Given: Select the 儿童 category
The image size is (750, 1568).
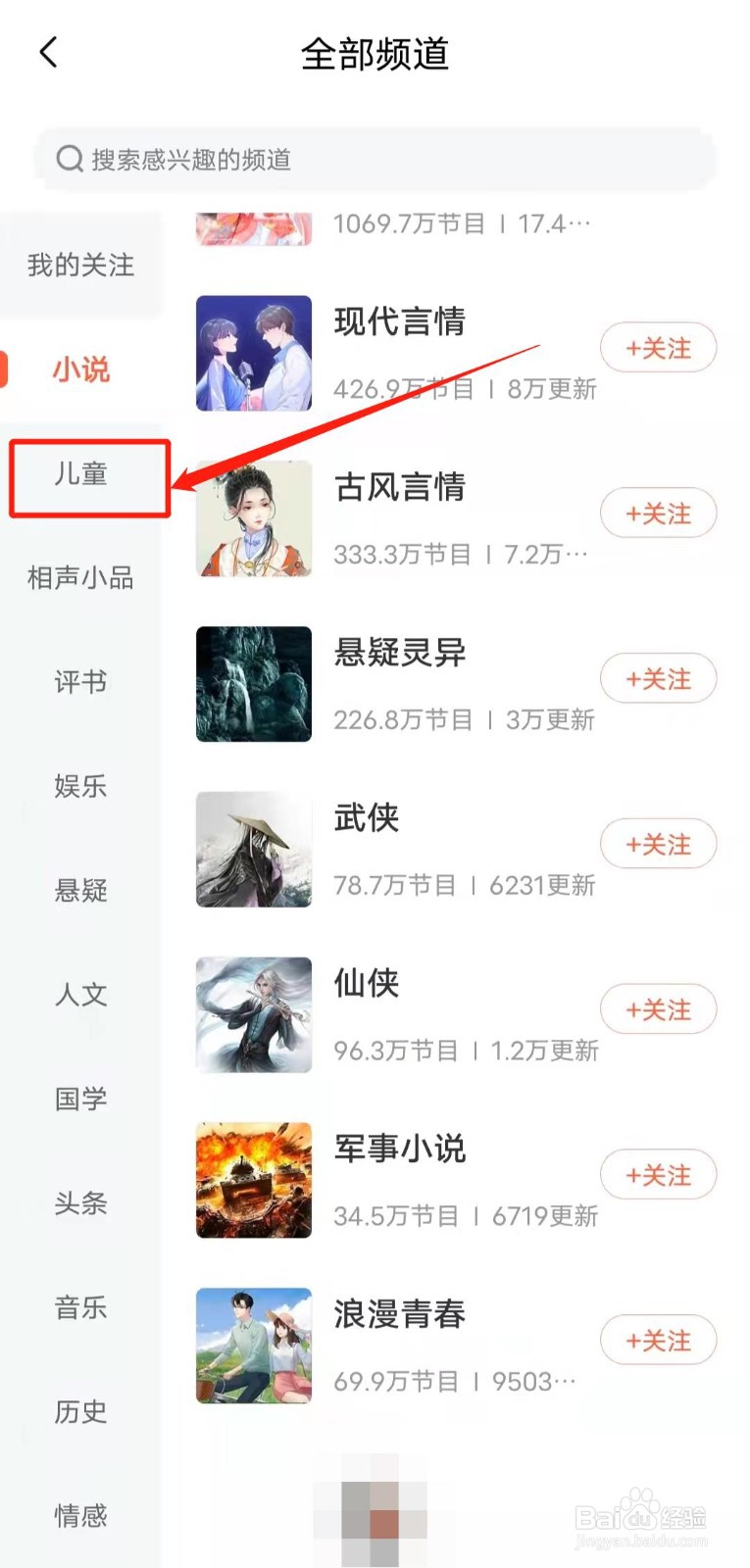Looking at the screenshot, I should pos(80,474).
